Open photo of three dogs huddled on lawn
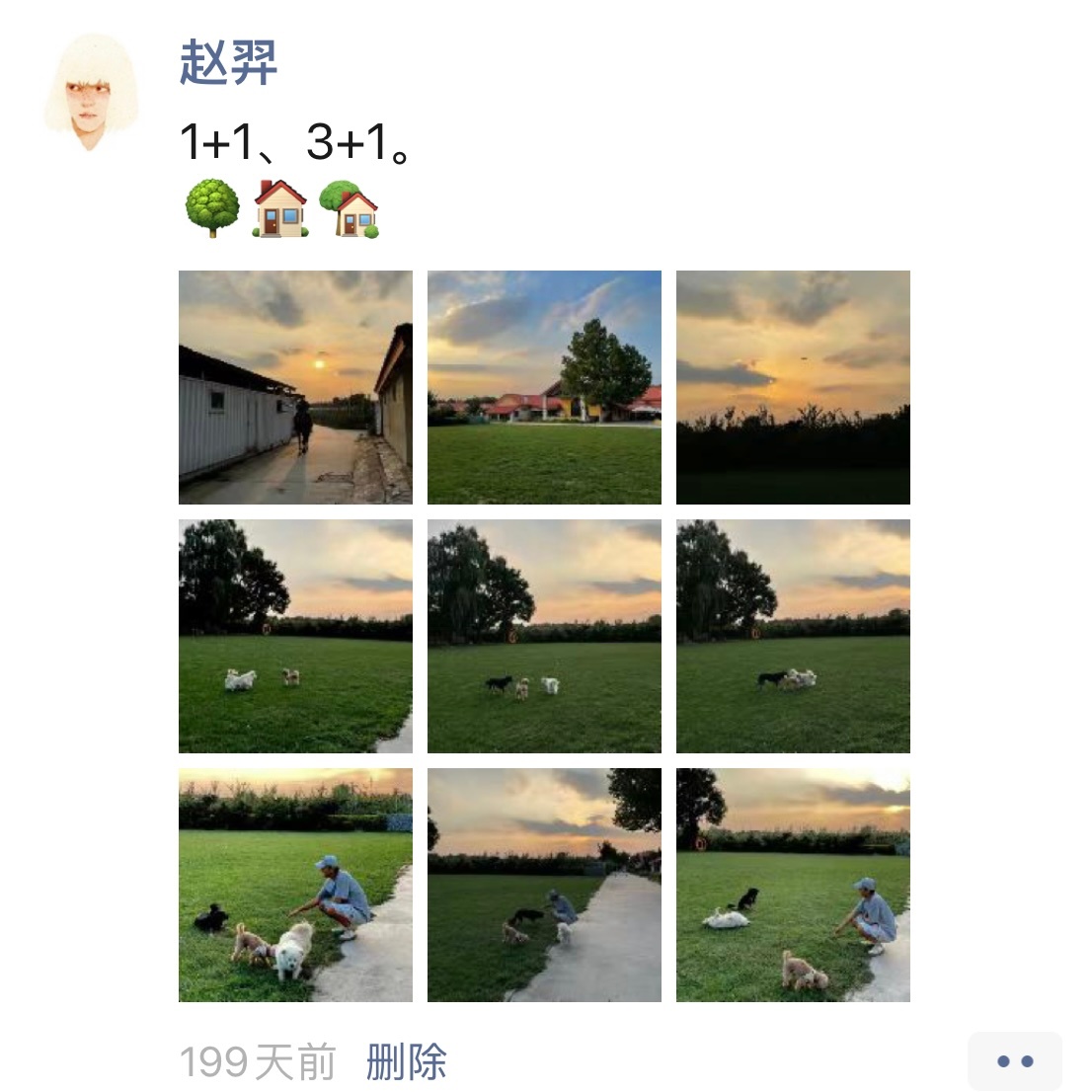This screenshot has height=1092, width=1092. point(793,636)
